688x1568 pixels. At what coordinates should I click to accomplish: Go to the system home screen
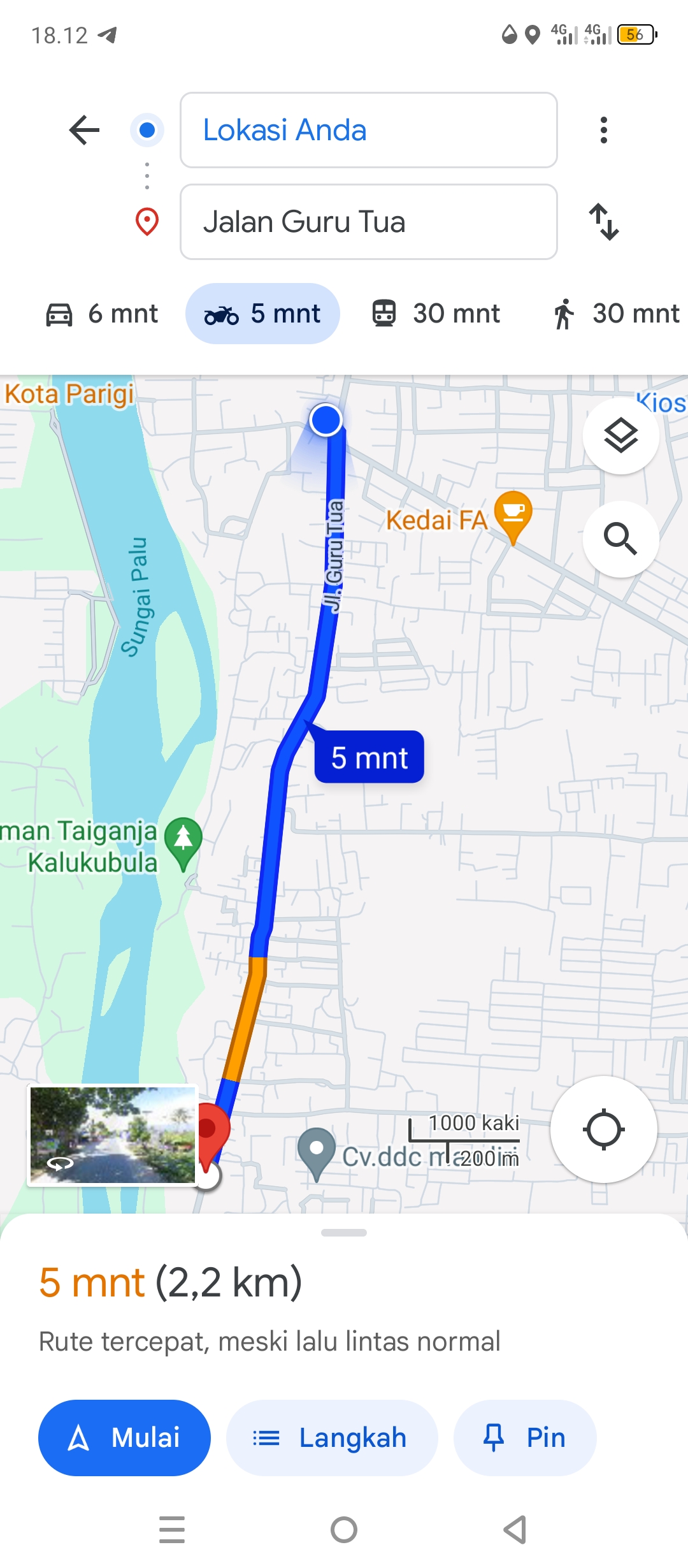point(344,1530)
